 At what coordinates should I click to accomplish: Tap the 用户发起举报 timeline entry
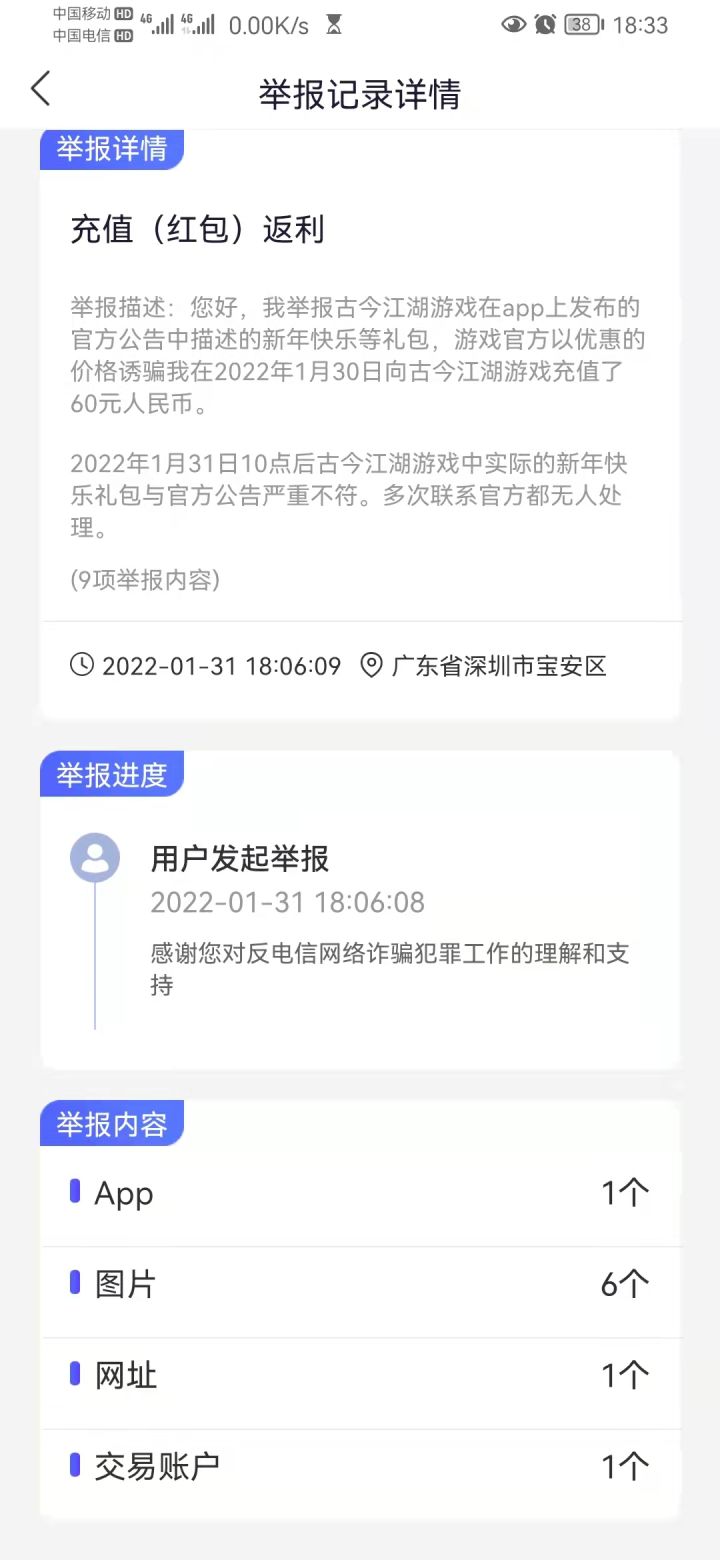(241, 858)
